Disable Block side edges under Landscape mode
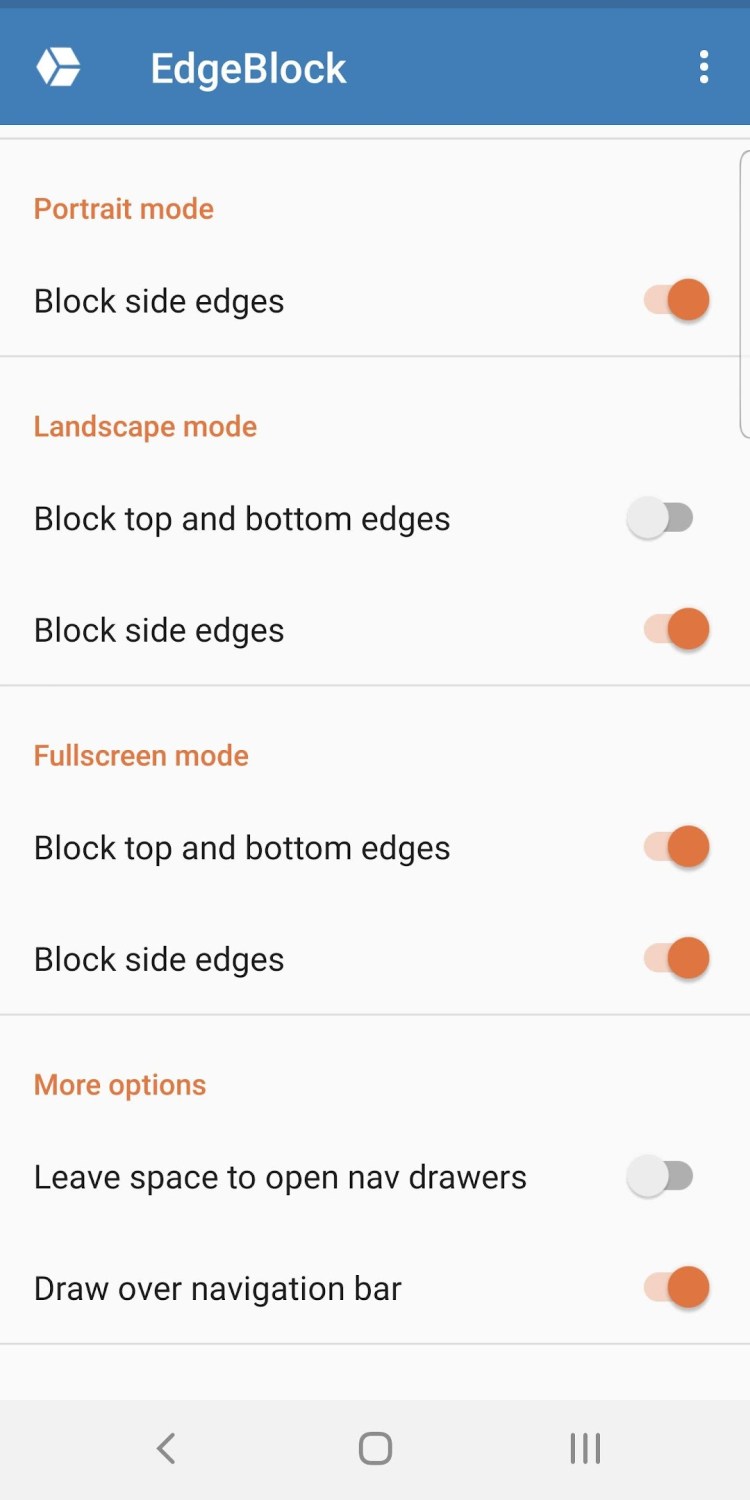The width and height of the screenshot is (750, 1500). [x=677, y=629]
